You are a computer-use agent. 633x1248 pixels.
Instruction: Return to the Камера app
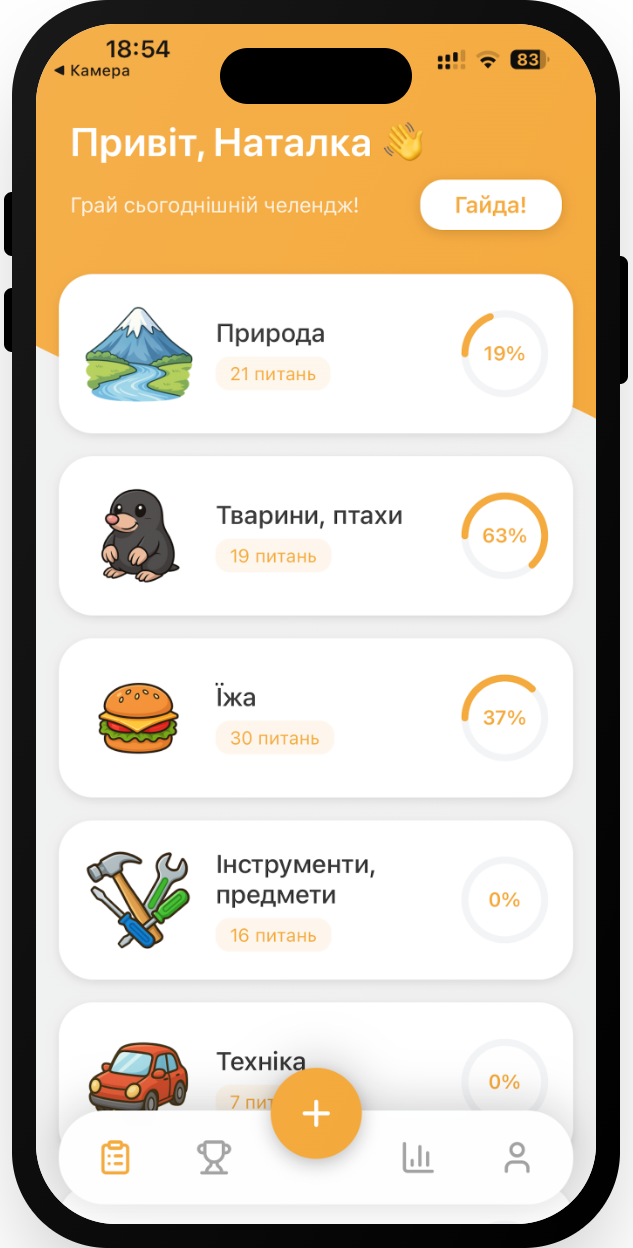(x=92, y=71)
